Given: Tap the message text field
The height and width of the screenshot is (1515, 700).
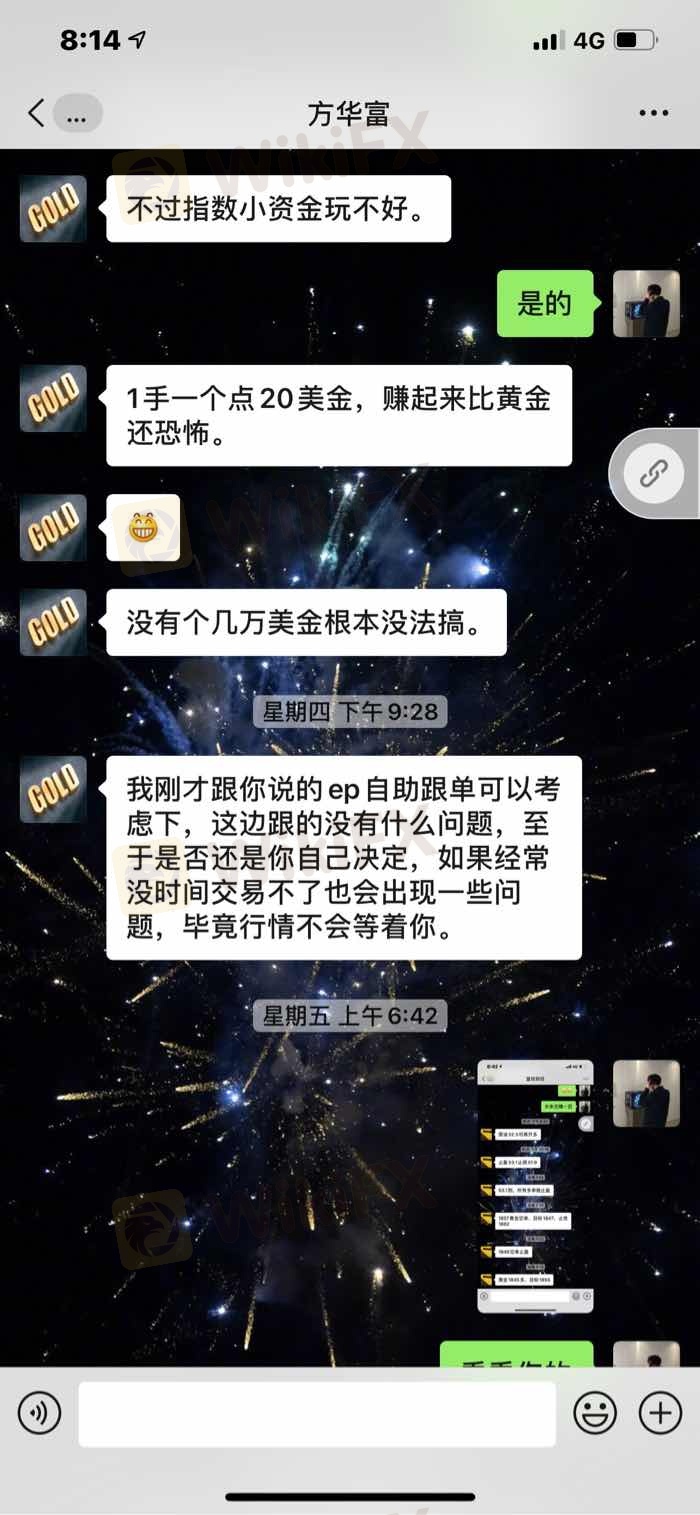Looking at the screenshot, I should click(x=317, y=1413).
